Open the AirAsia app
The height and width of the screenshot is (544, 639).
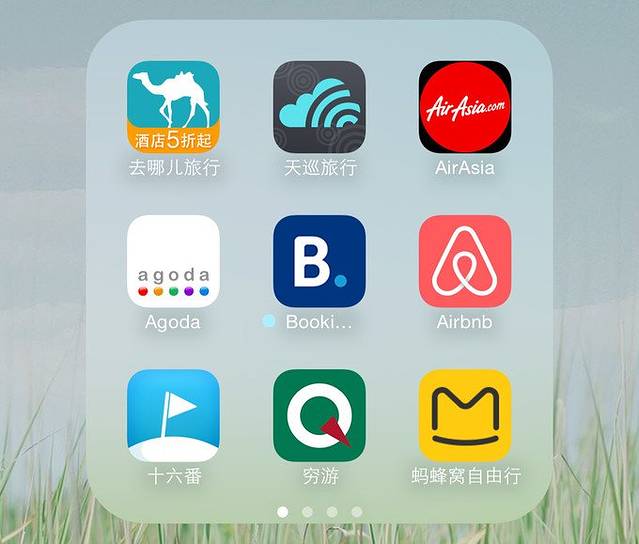[x=465, y=107]
